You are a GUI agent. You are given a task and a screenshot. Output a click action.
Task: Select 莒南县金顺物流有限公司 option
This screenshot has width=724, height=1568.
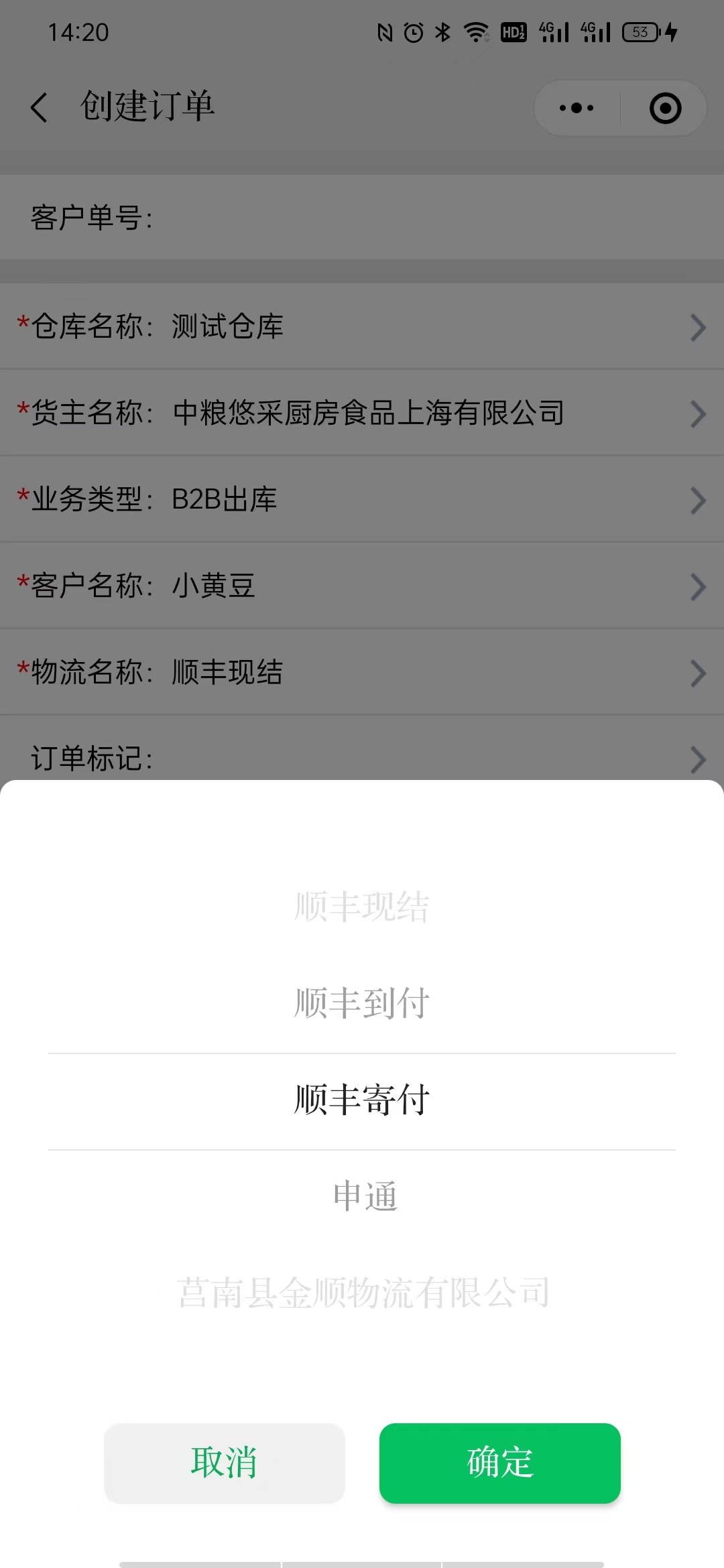point(363,1293)
